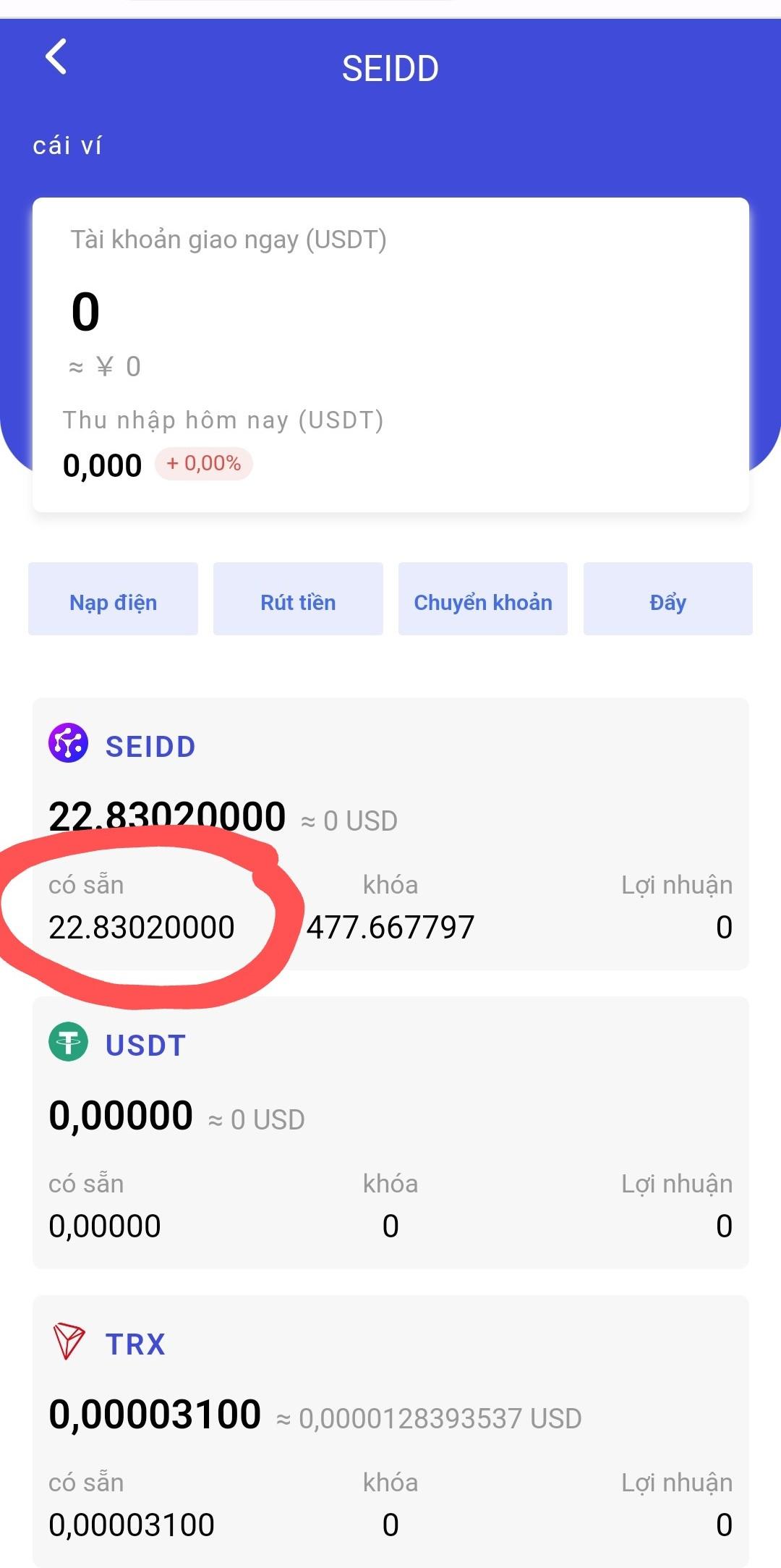781x1568 pixels.
Task: Tap the Nạp điện button
Action: point(113,599)
